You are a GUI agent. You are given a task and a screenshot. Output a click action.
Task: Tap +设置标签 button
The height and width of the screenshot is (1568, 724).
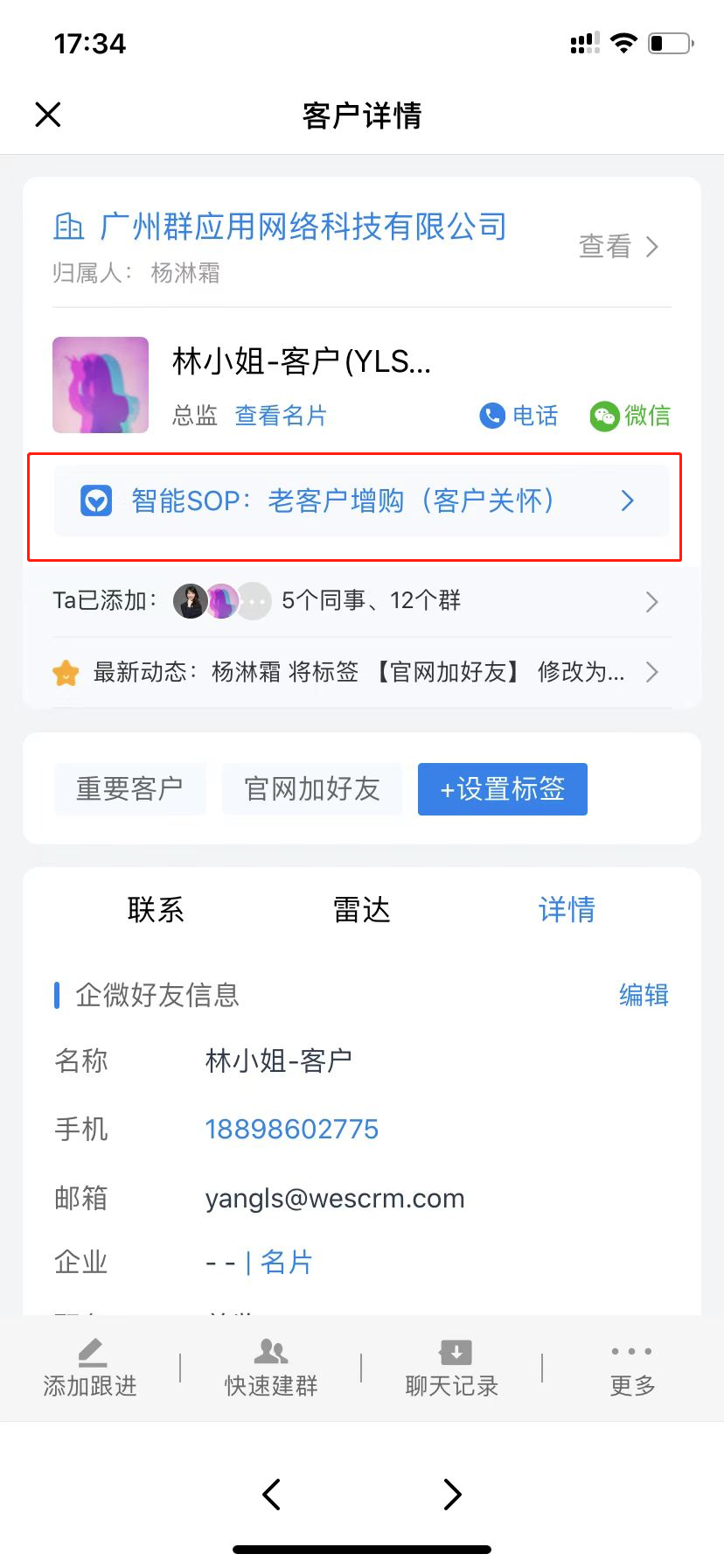(502, 789)
